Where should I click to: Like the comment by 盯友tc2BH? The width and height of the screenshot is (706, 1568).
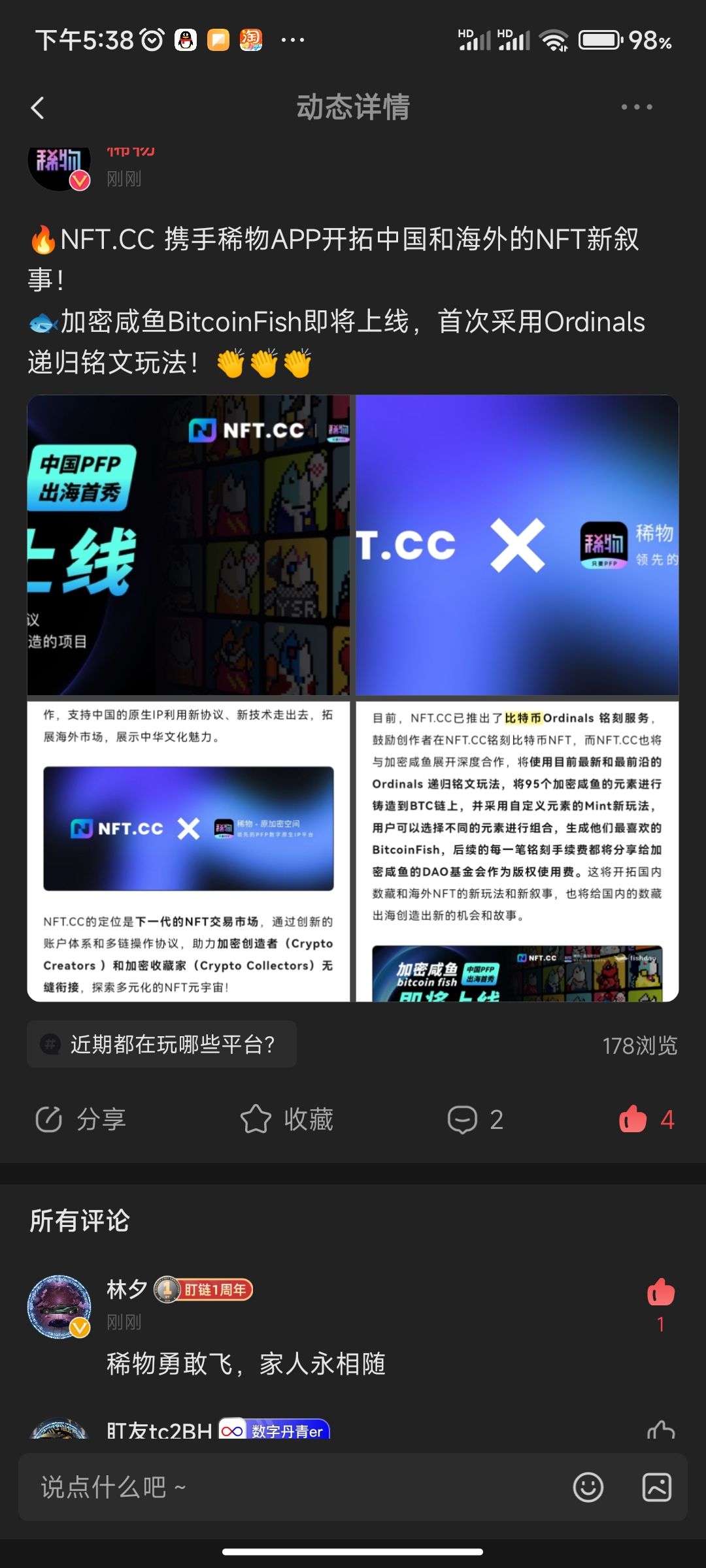click(x=660, y=1429)
